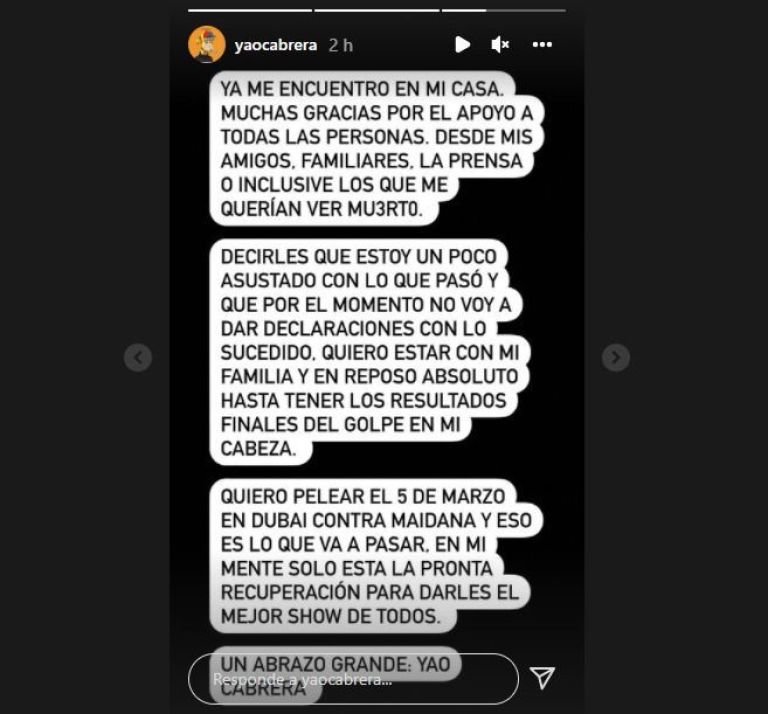Screen dimensions: 768x714
Task: Share the story via paper plane
Action: click(x=542, y=678)
